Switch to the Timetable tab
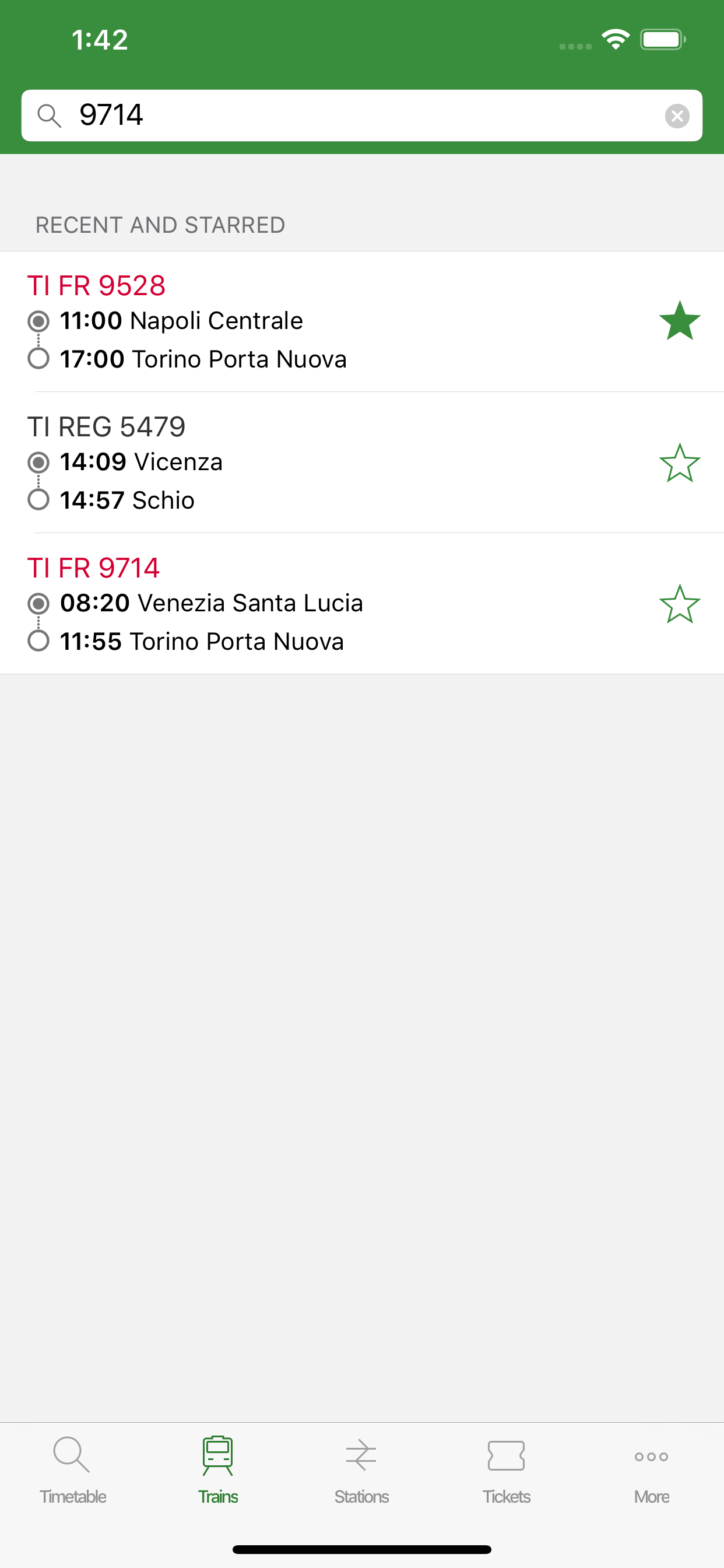724x1568 pixels. coord(72,1471)
